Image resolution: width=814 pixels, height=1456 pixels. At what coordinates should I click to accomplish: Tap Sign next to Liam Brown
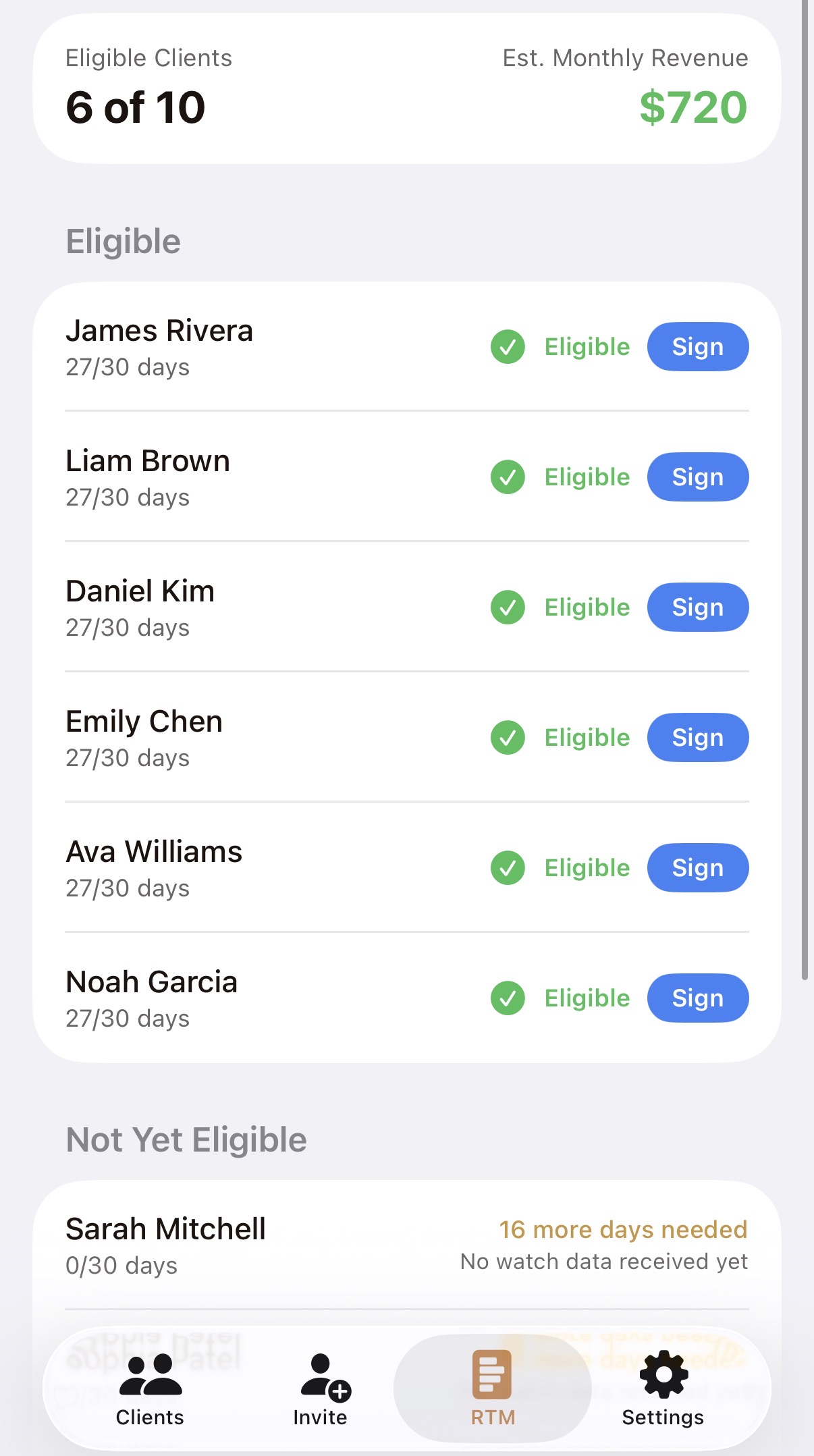point(697,477)
